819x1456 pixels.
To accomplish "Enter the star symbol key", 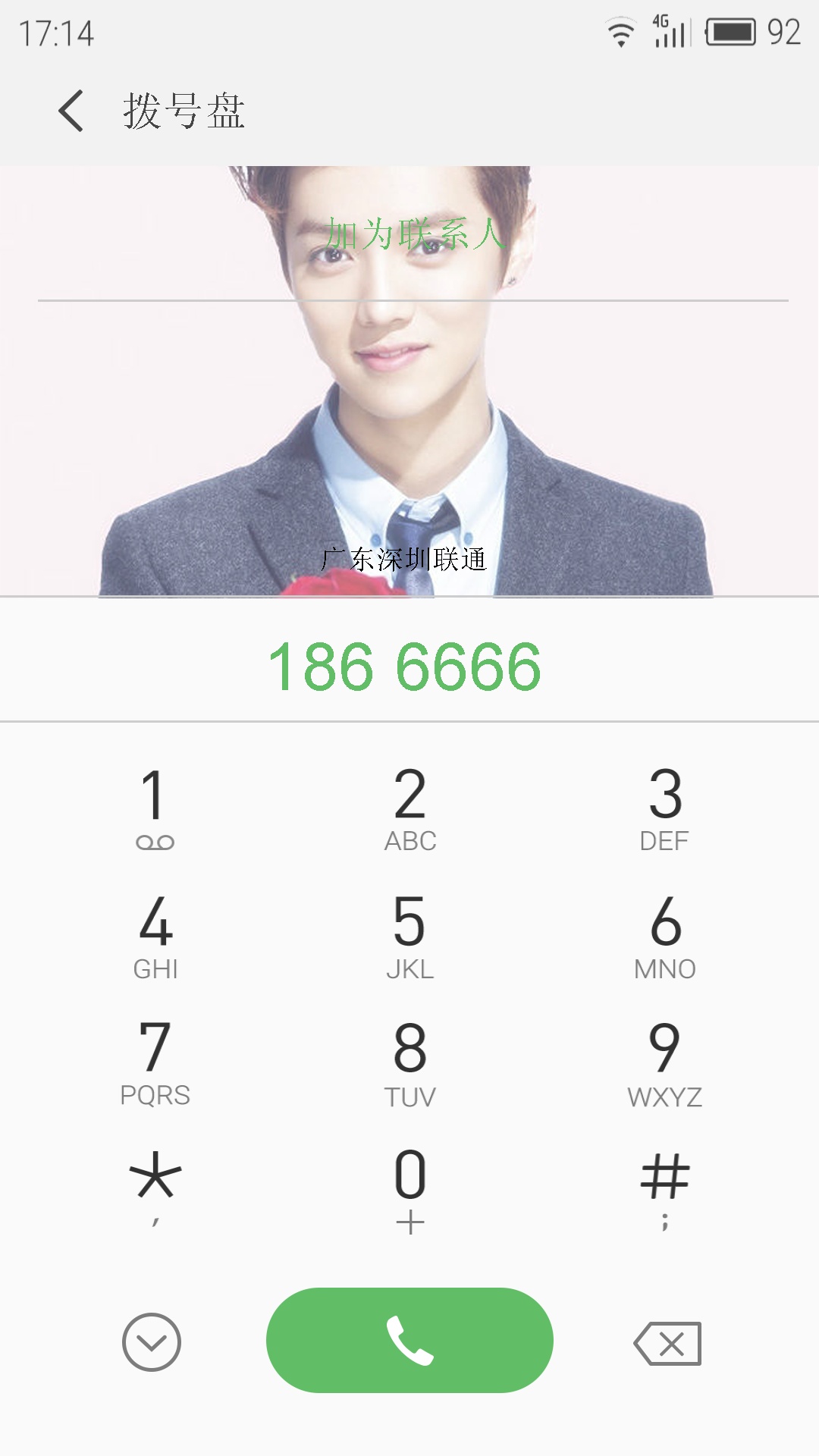I will pos(155,1187).
